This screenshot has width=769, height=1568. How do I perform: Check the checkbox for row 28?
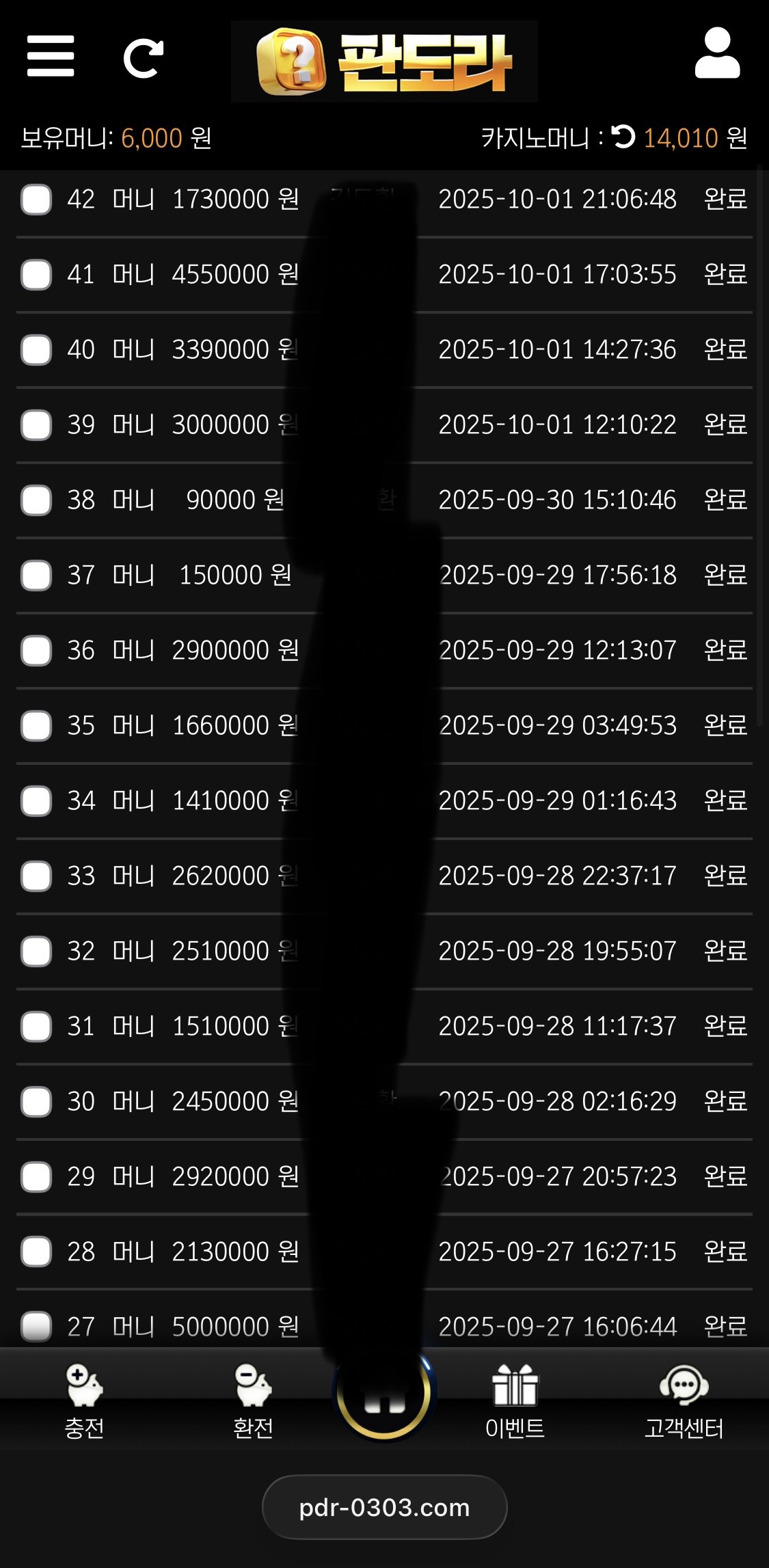coord(36,1252)
